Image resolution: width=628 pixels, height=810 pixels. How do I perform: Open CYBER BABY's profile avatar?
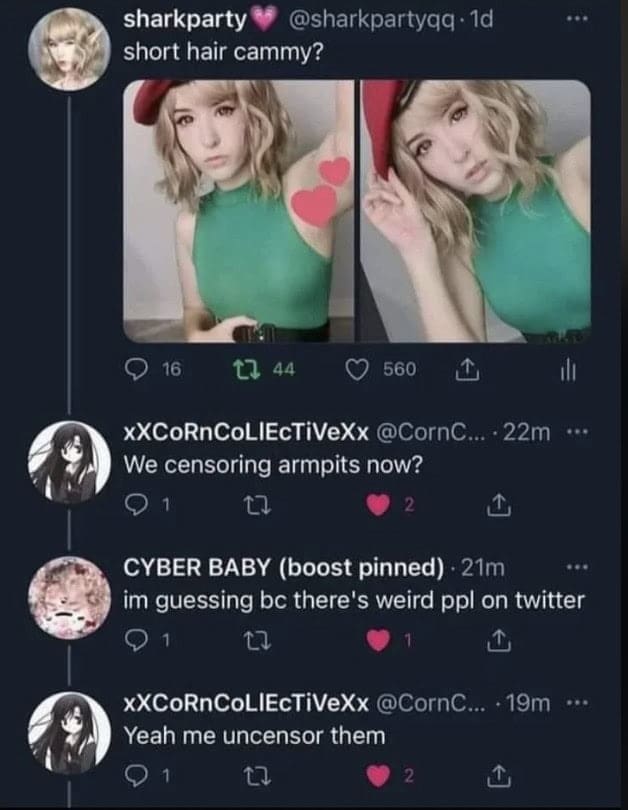coord(65,591)
